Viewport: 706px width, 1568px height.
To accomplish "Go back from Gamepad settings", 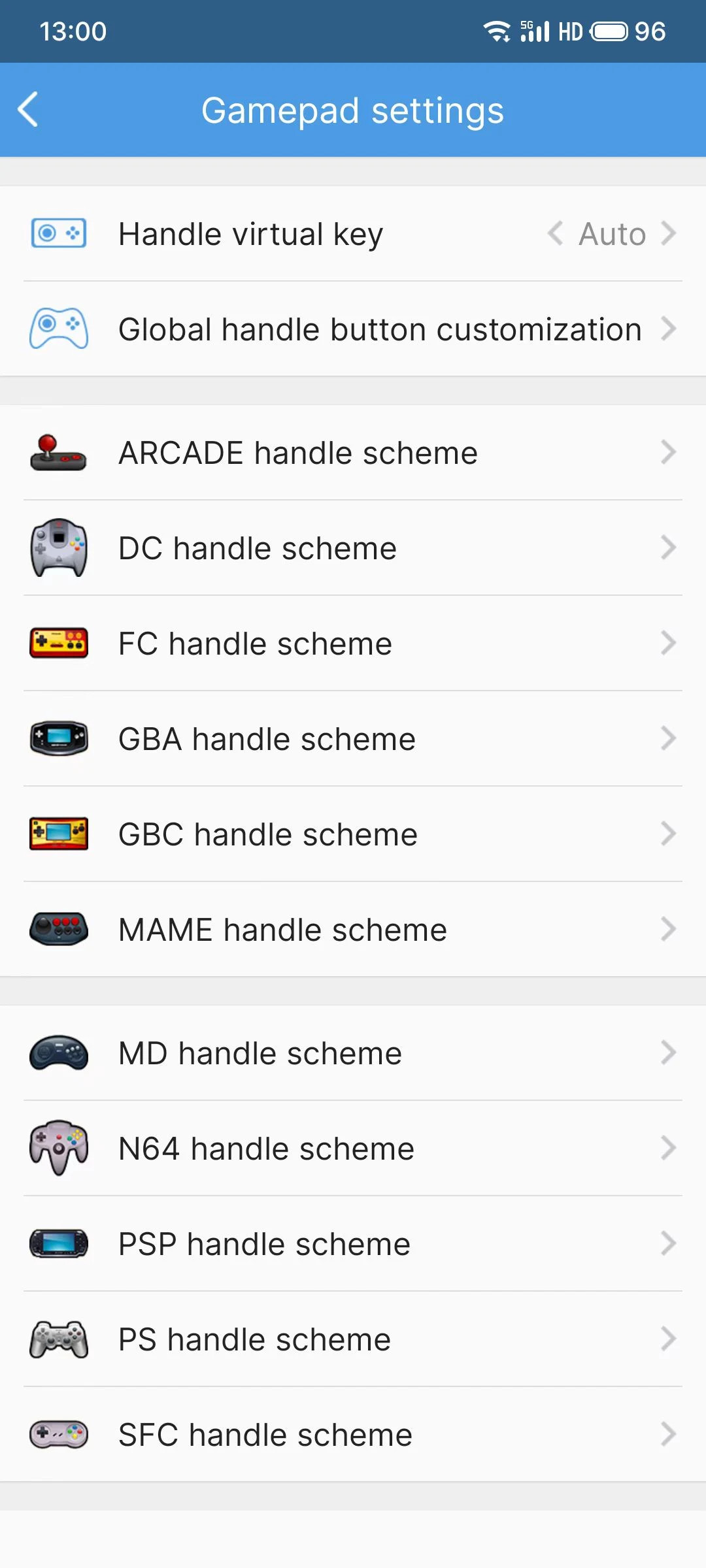I will tap(29, 110).
